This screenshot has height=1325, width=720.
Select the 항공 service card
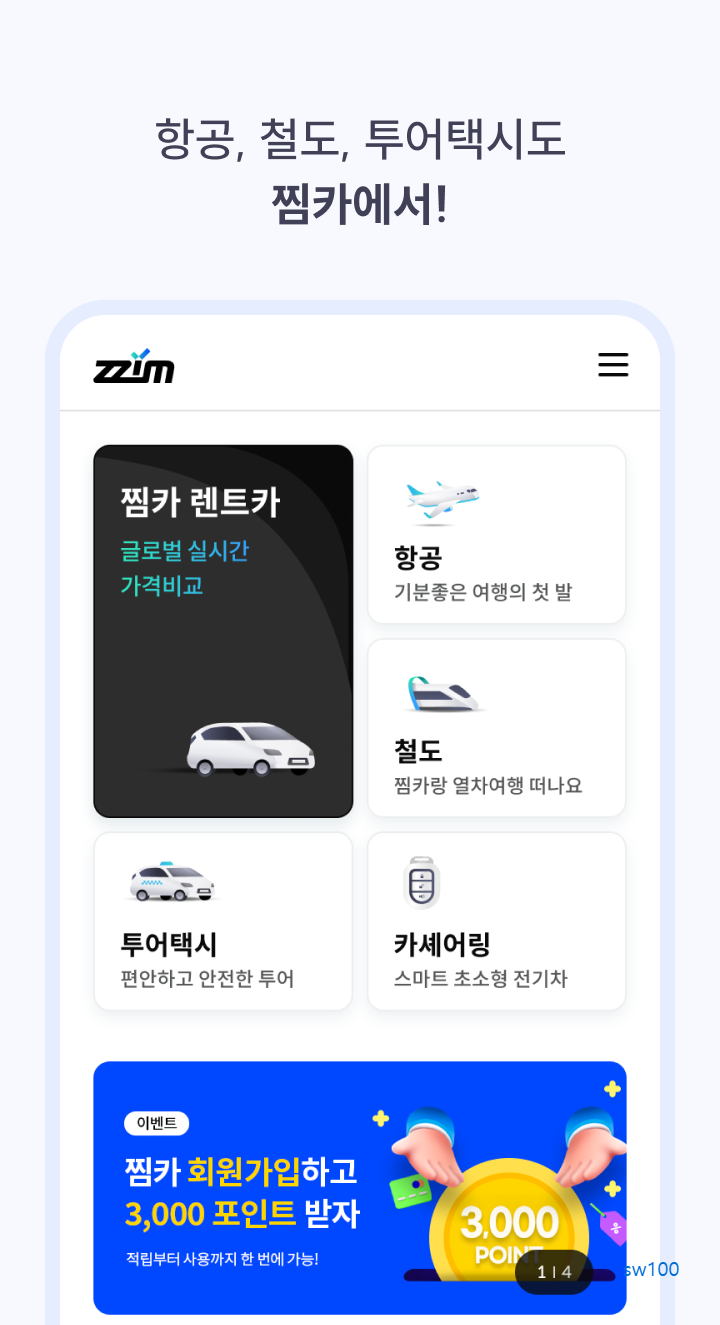(x=496, y=534)
